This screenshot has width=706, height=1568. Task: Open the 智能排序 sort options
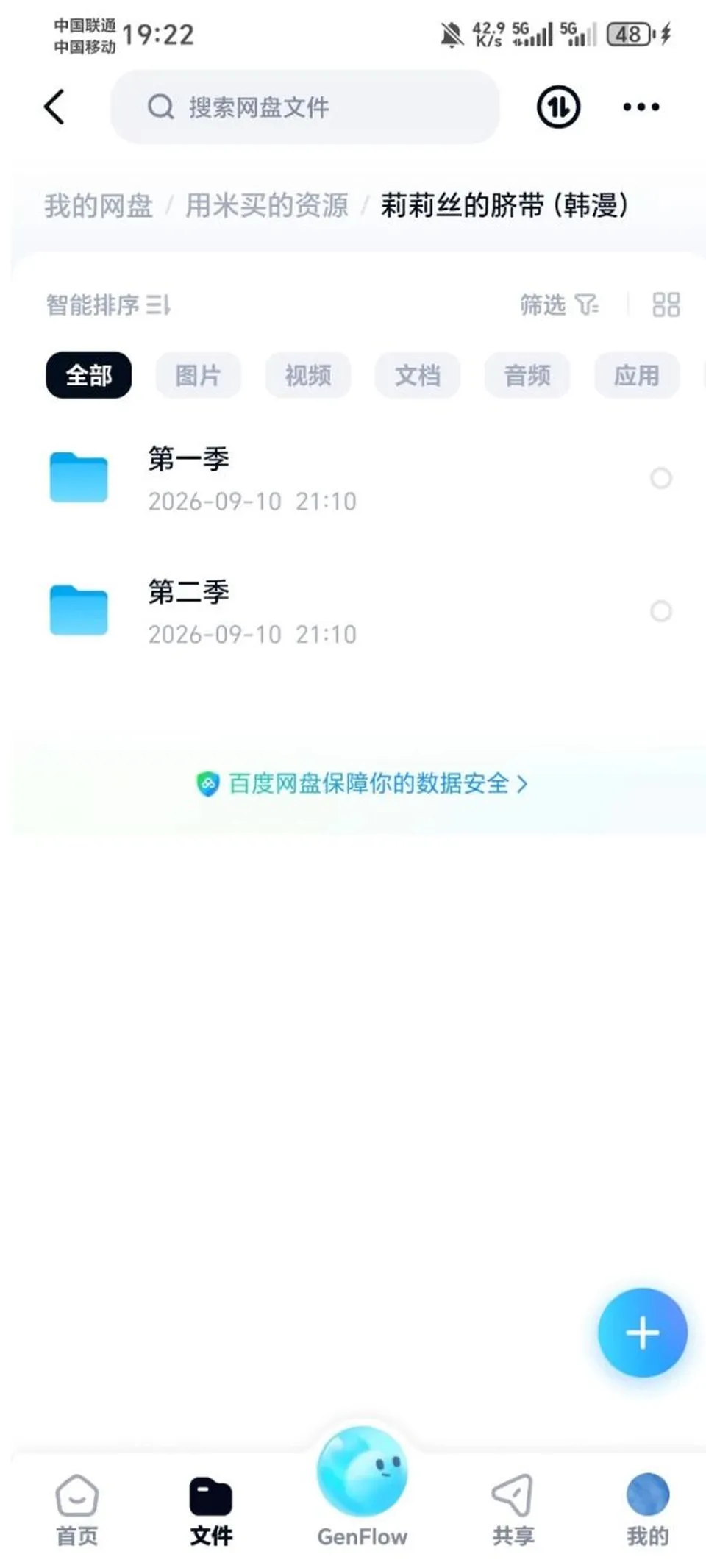pyautogui.click(x=109, y=304)
